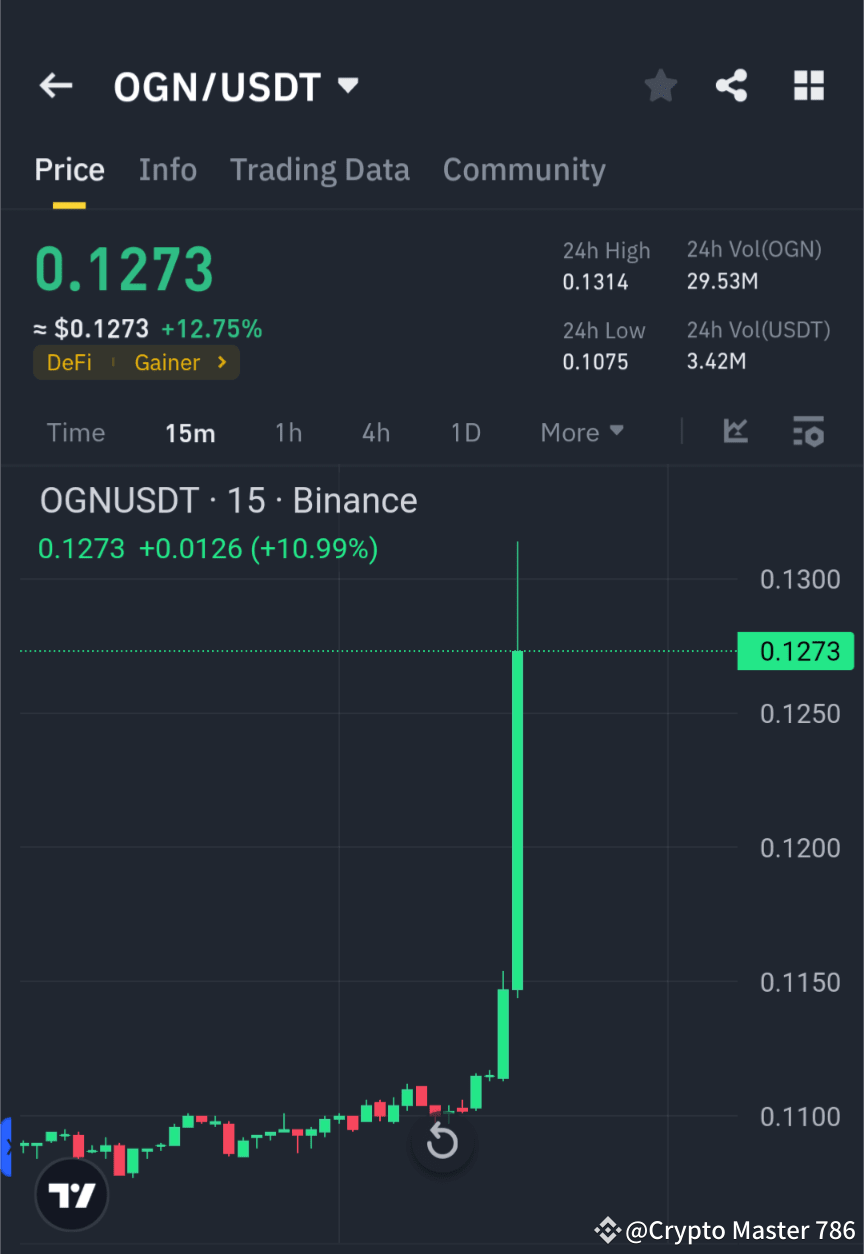
Task: Tap the TradingView logo on the chart
Action: 70,1194
